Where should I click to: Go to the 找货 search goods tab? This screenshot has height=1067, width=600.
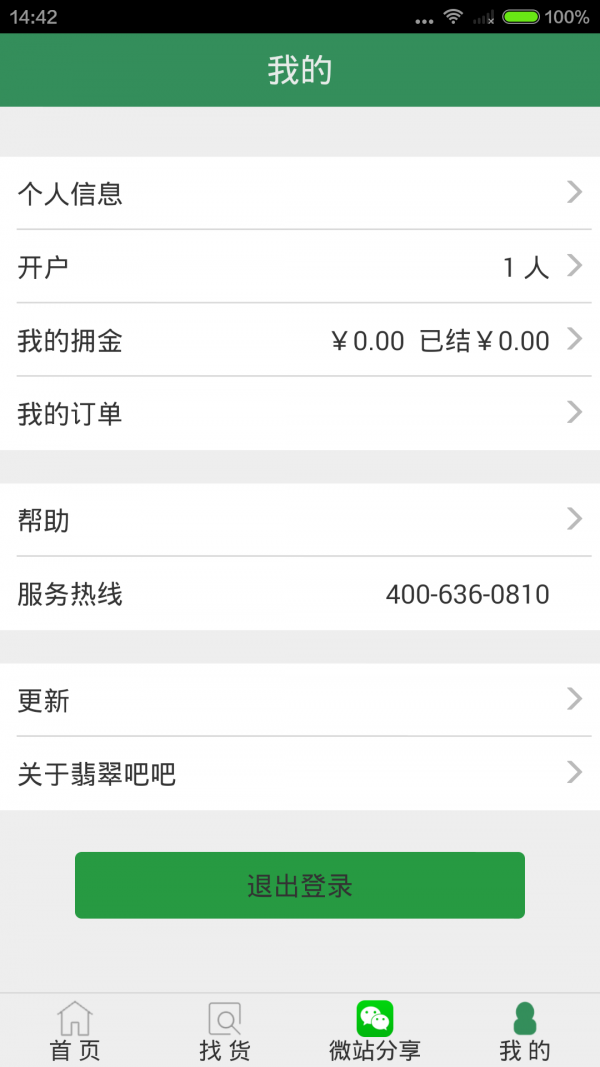pos(225,1031)
